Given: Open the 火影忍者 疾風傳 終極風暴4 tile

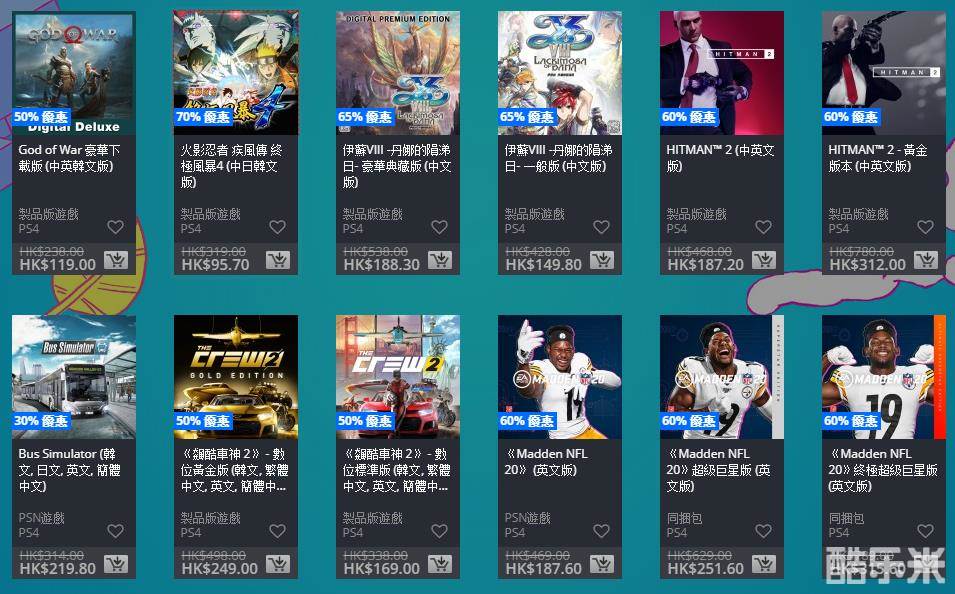Looking at the screenshot, I should click(236, 73).
